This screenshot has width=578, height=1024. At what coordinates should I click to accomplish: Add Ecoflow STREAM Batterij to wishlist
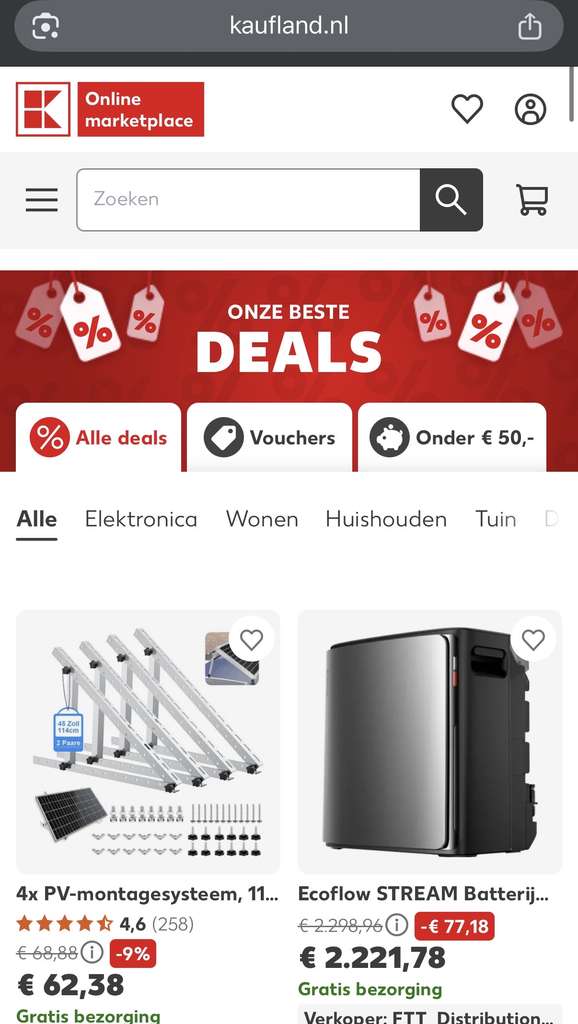point(534,639)
